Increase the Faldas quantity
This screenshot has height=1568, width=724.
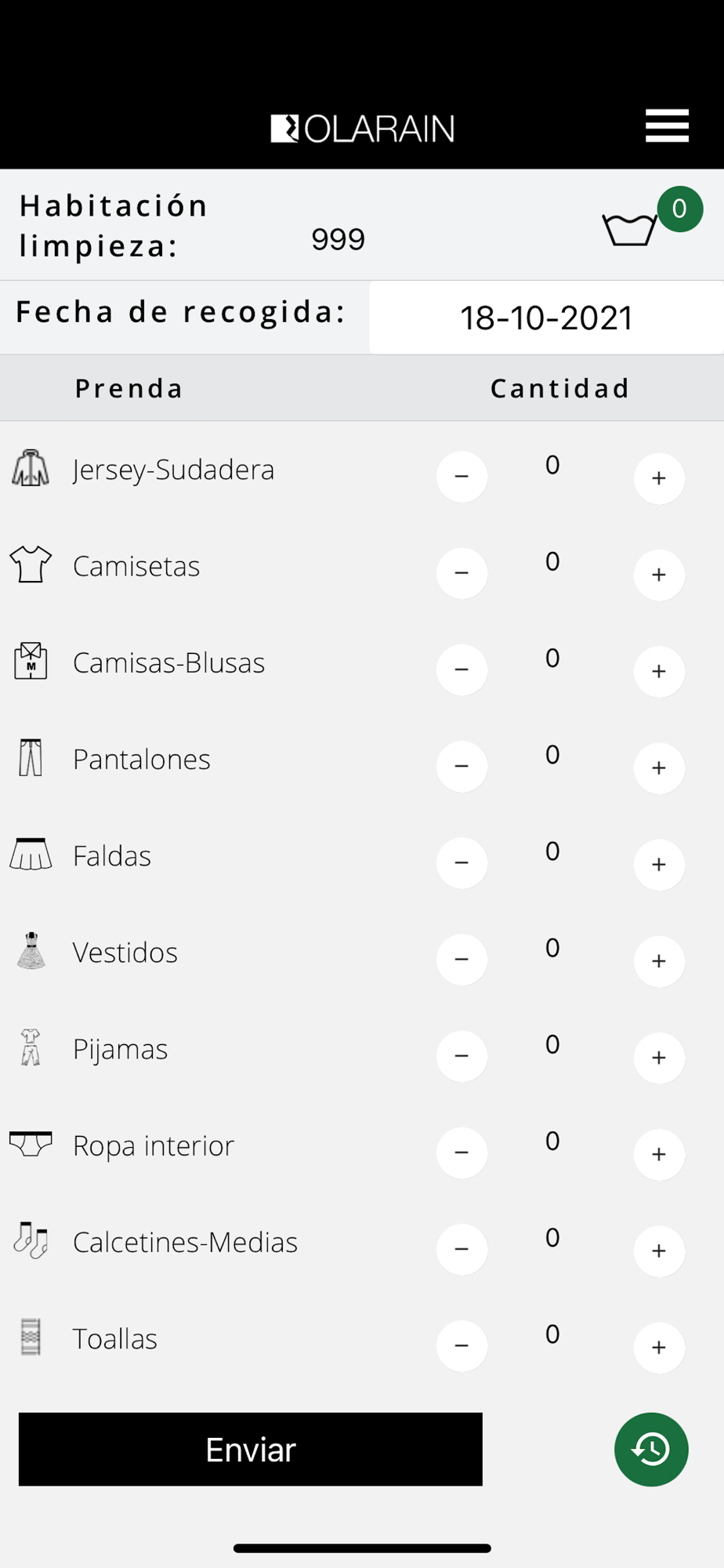659,864
